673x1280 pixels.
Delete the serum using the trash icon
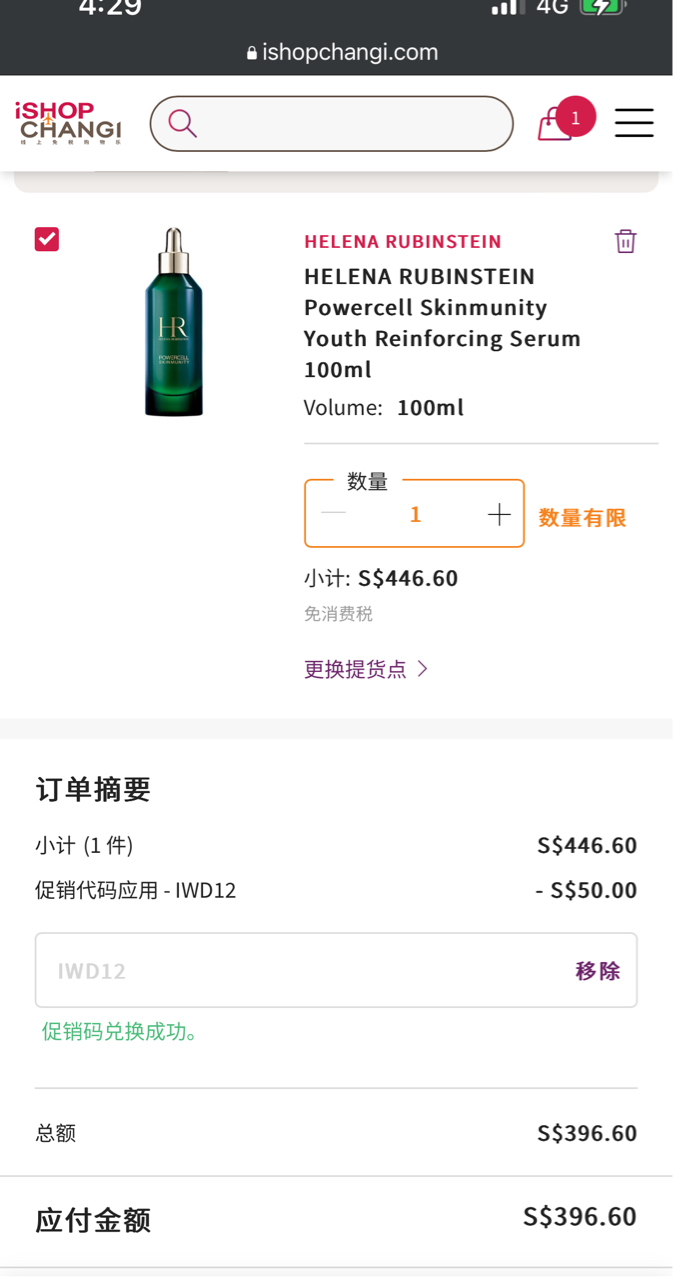(625, 241)
